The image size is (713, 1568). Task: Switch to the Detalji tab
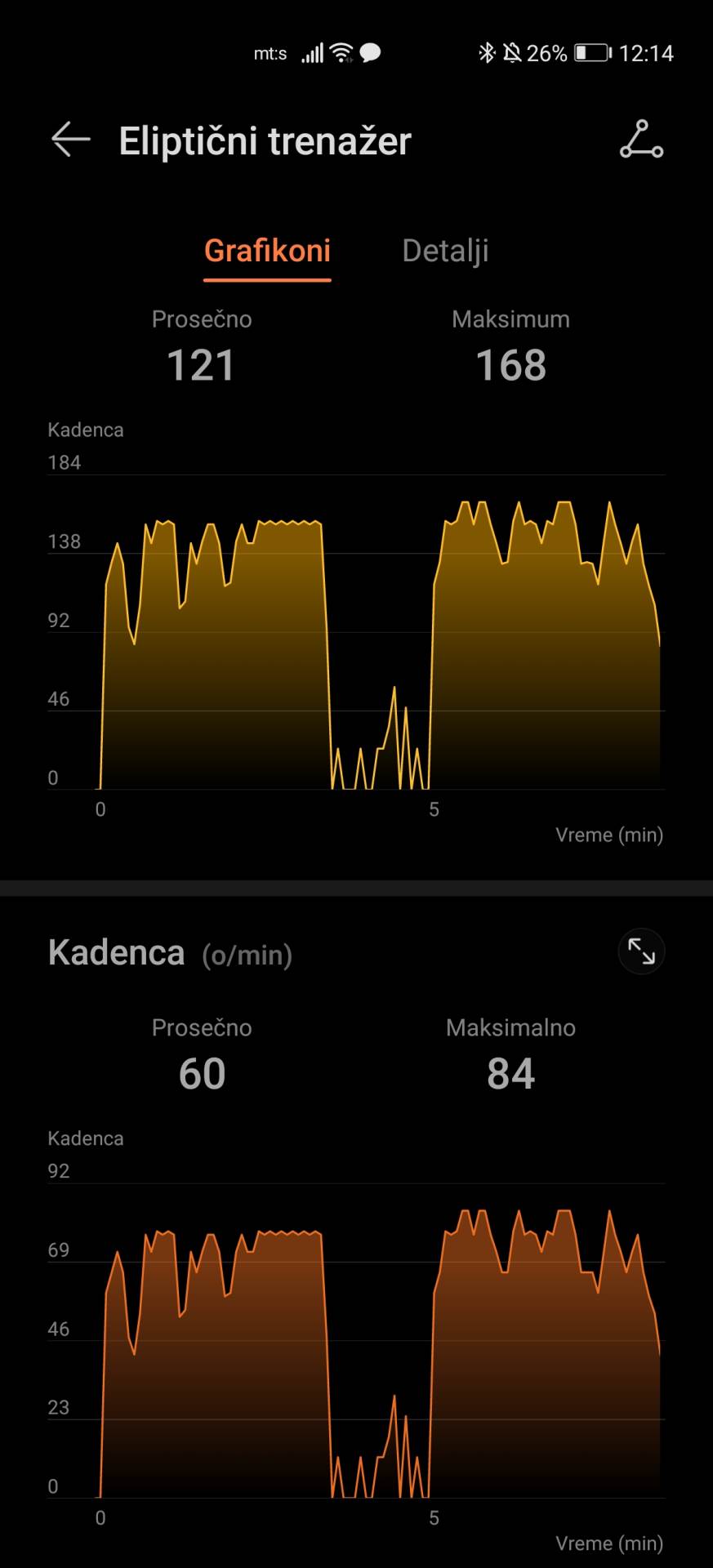point(445,251)
